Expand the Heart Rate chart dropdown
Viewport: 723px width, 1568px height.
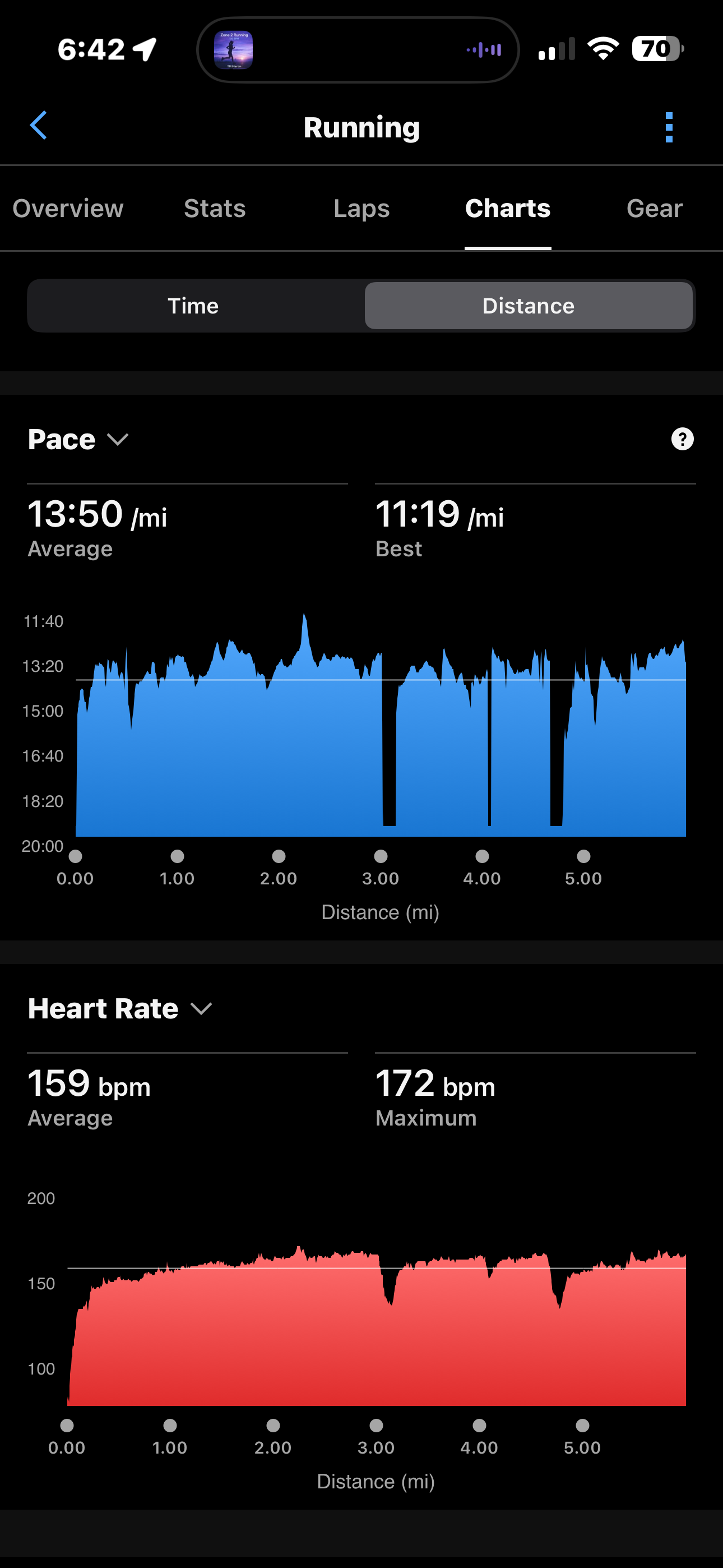tap(120, 1009)
